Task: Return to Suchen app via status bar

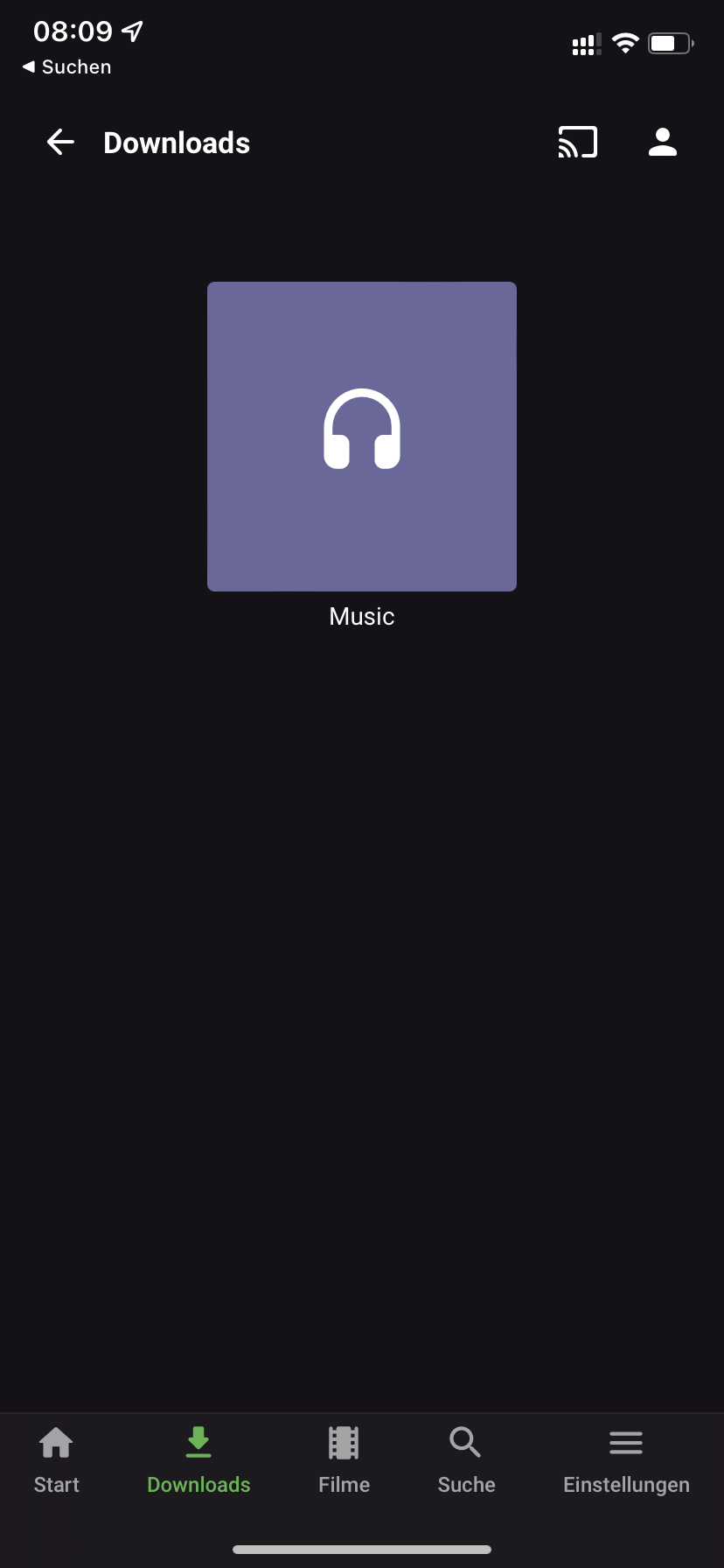Action: [x=67, y=67]
